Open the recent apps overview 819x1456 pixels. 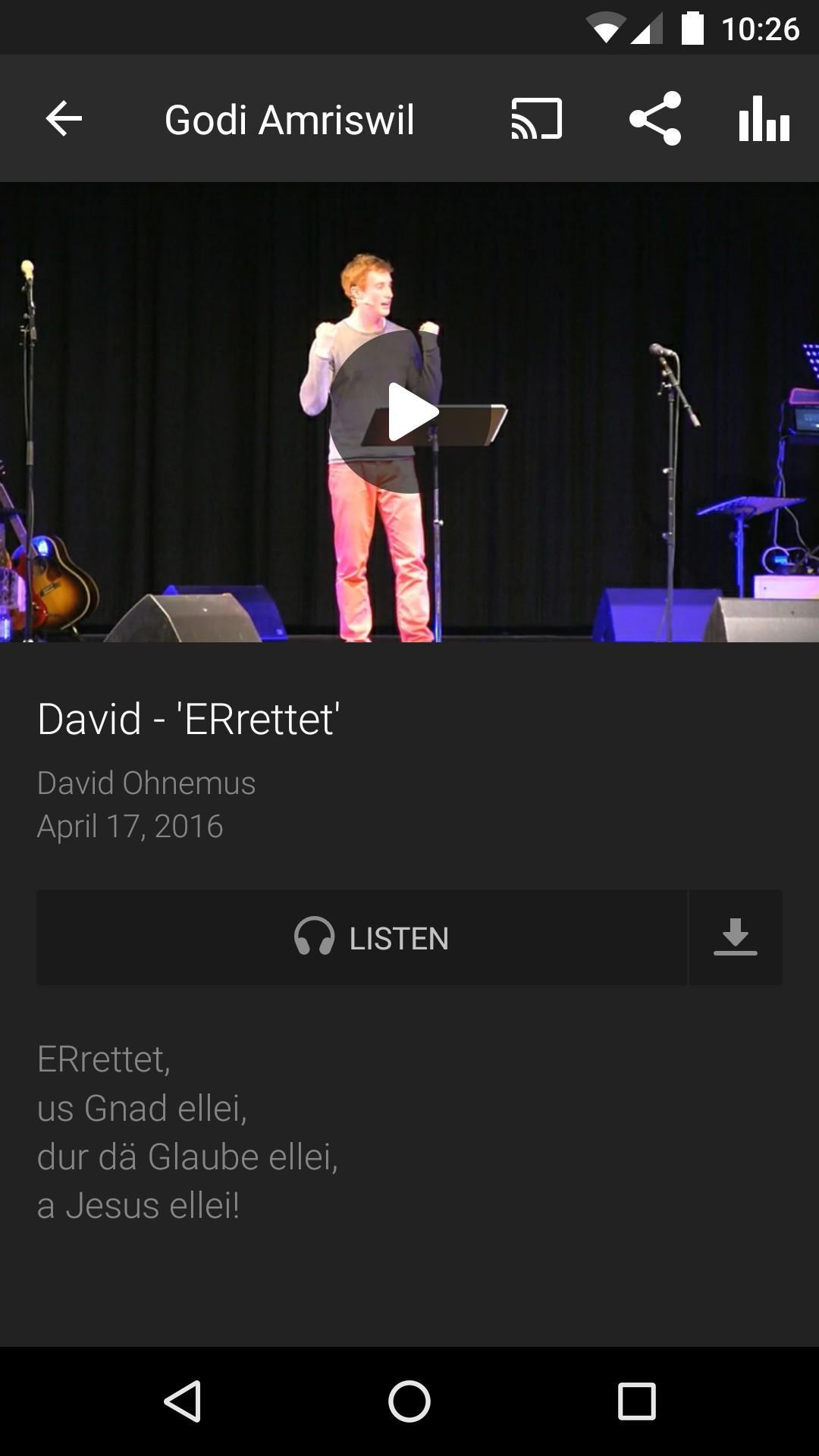(636, 1401)
